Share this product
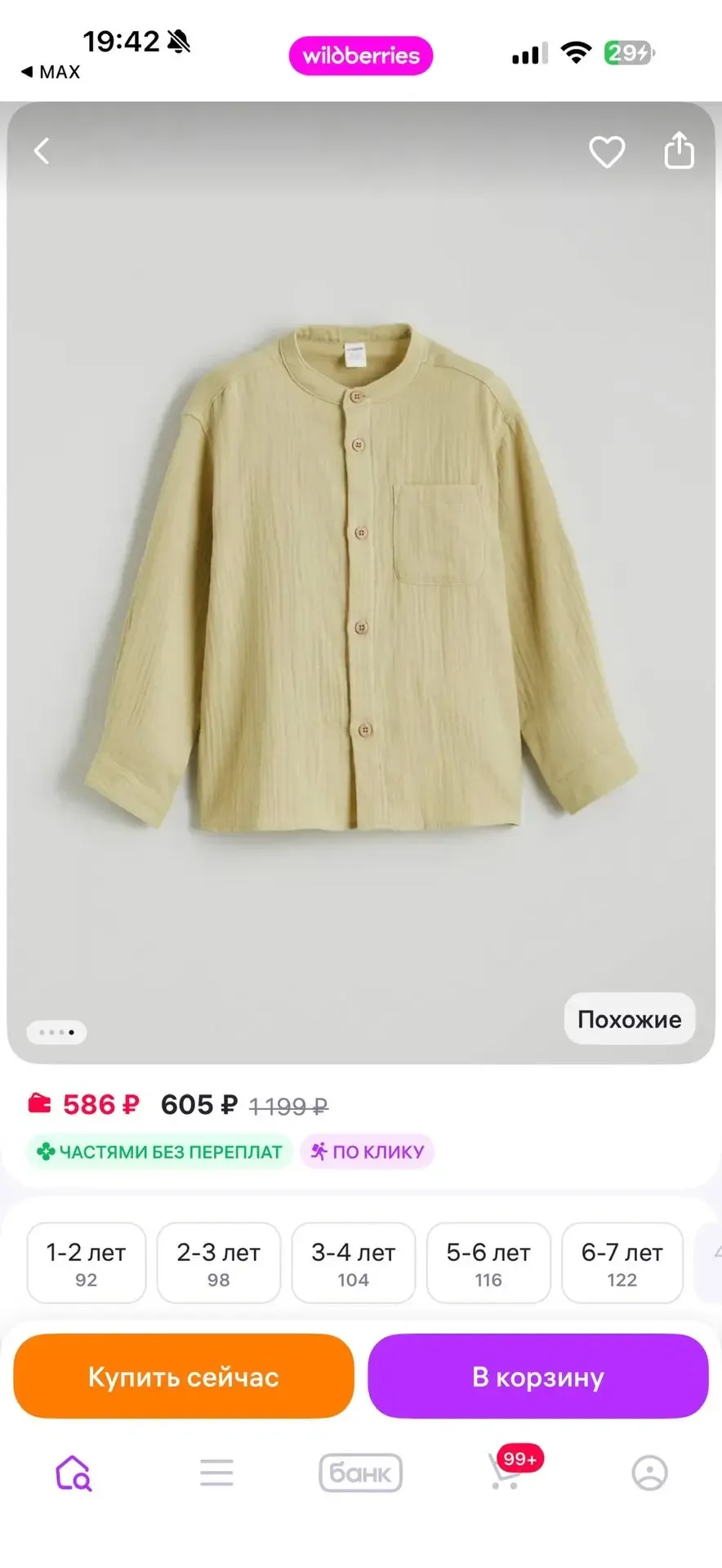 679,151
